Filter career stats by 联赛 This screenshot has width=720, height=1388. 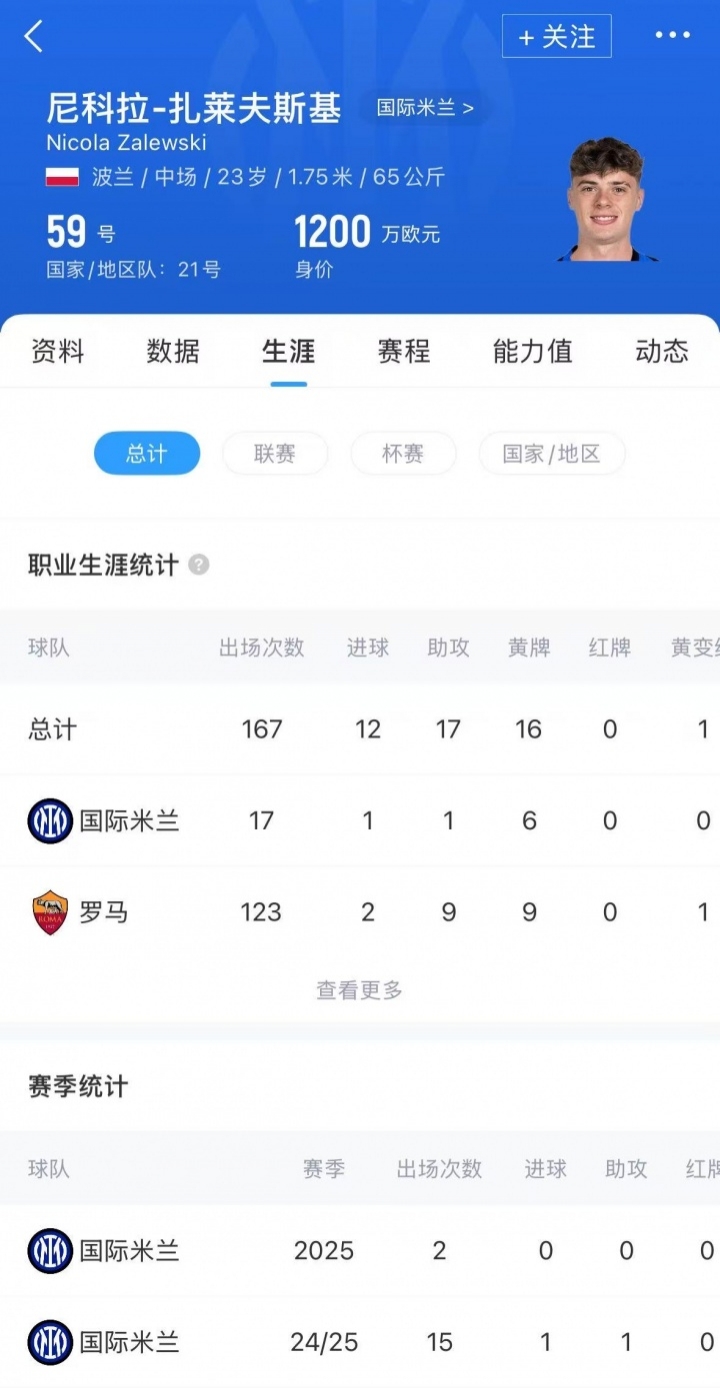point(274,454)
